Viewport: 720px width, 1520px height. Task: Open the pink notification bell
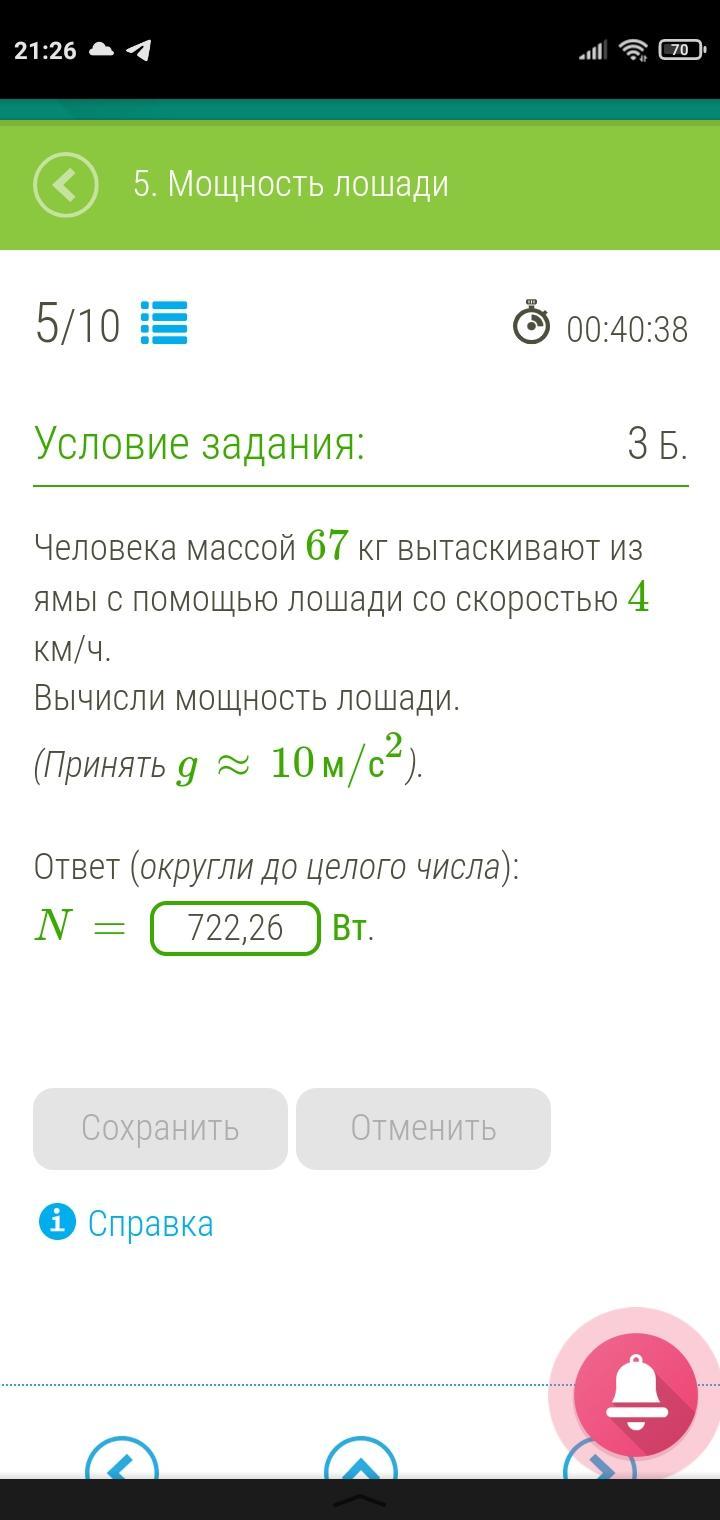tap(635, 1394)
